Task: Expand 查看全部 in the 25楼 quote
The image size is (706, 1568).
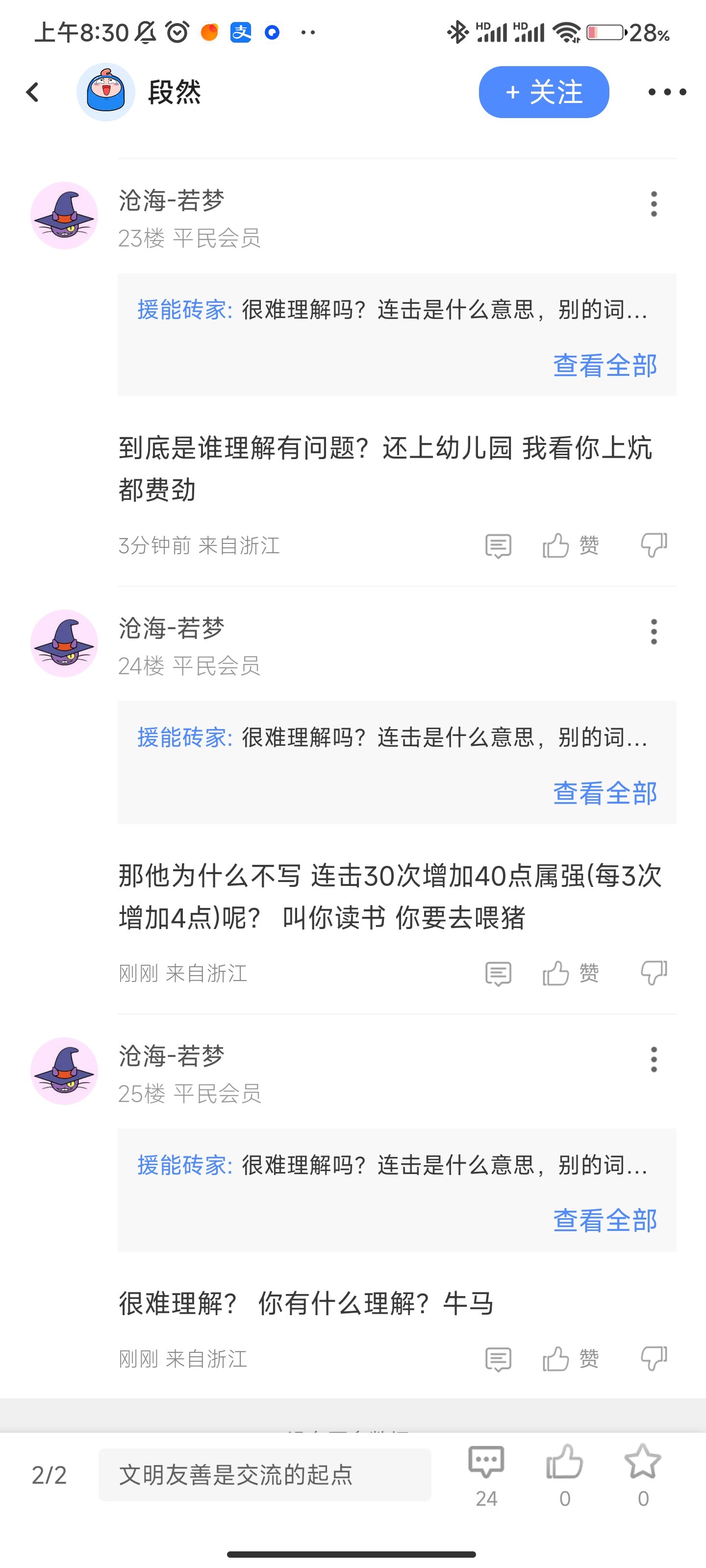Action: pos(605,1221)
